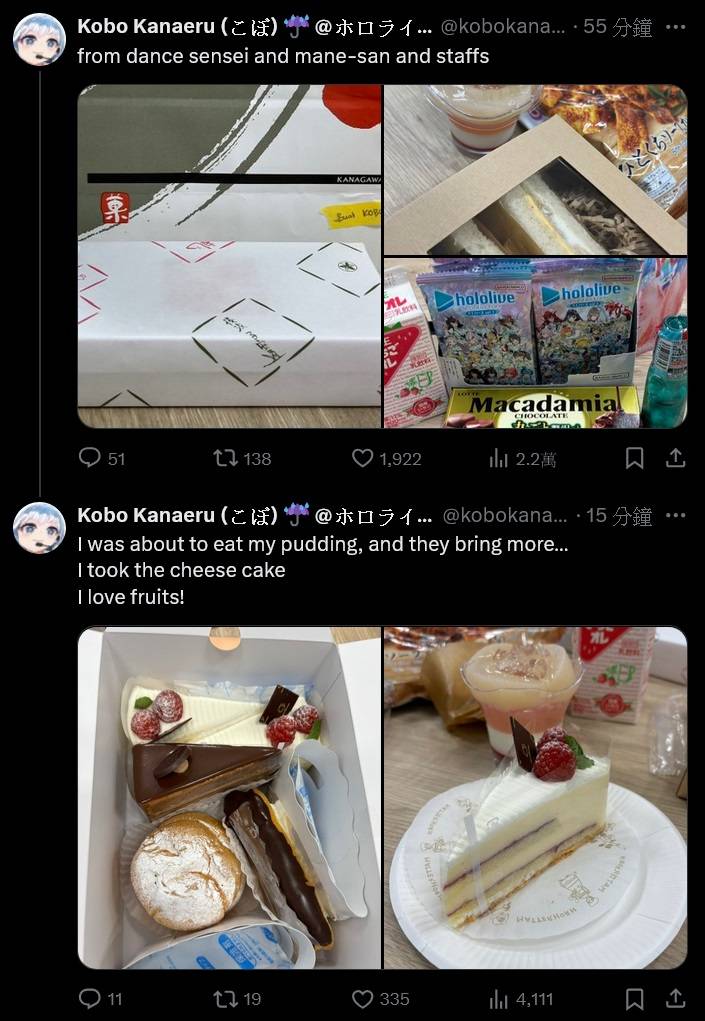705x1021 pixels.
Task: View analytics of the tweet with 4,111 views
Action: [x=498, y=999]
